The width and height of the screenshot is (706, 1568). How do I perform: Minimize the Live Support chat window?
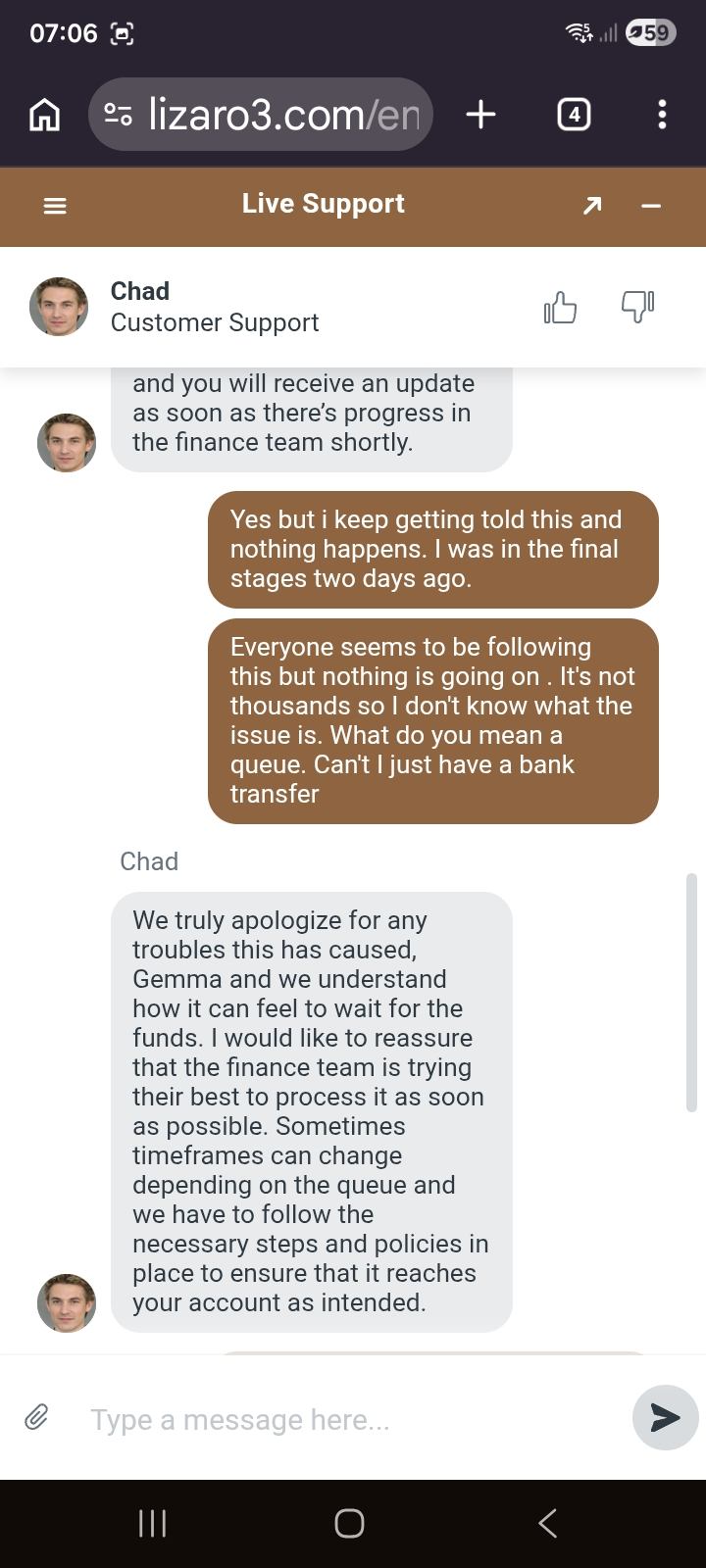point(651,206)
